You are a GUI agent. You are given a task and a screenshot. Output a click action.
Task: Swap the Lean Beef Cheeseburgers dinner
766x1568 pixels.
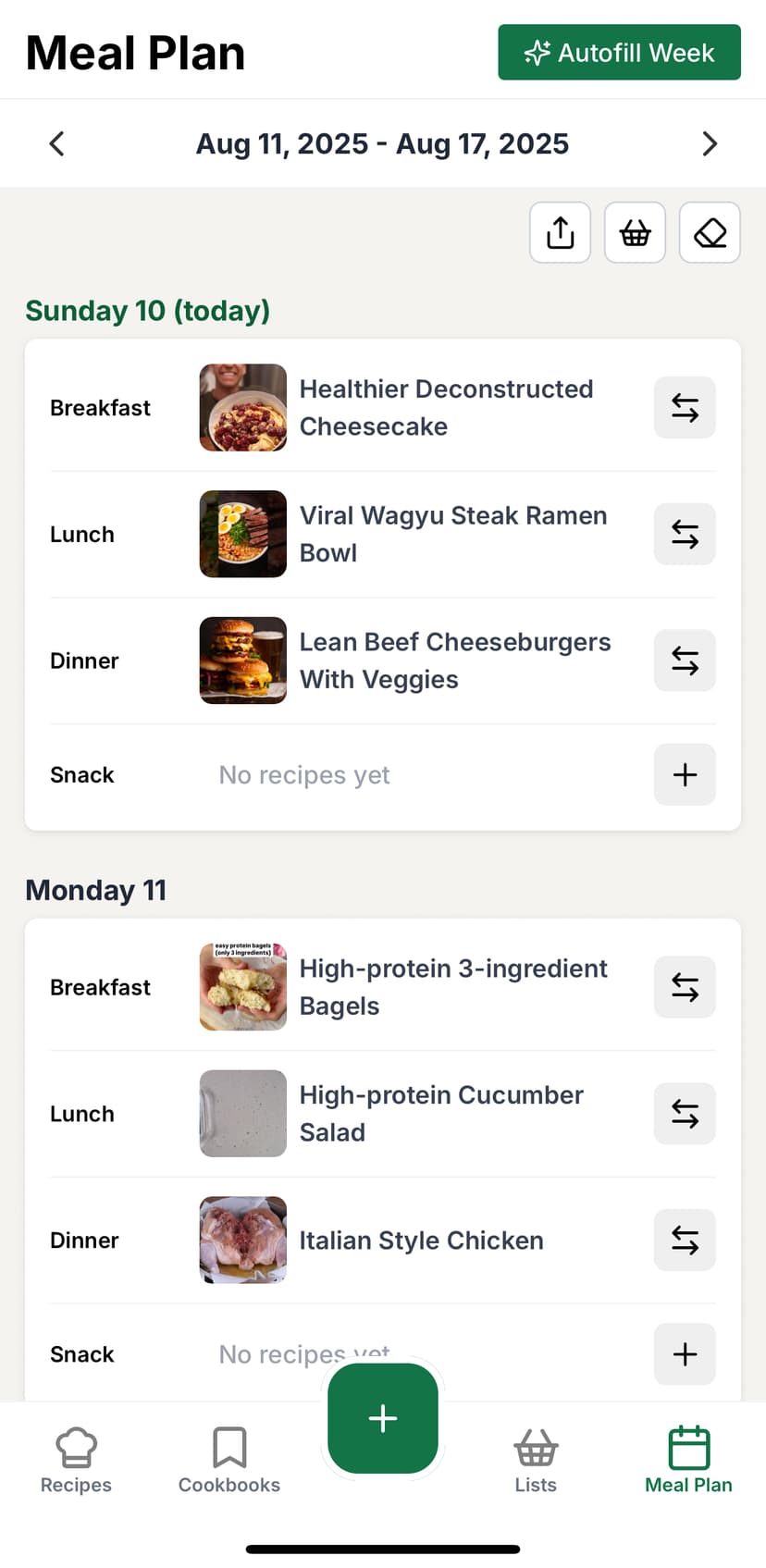tap(685, 661)
